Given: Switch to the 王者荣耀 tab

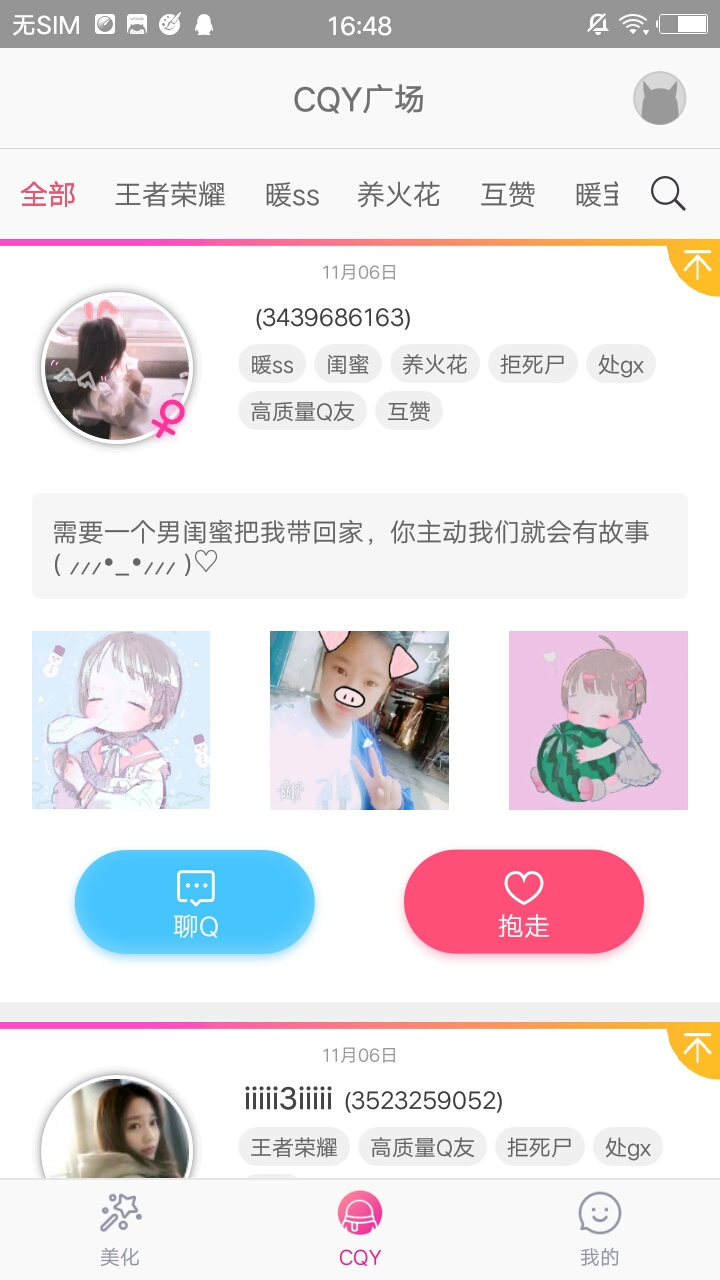Looking at the screenshot, I should [170, 194].
